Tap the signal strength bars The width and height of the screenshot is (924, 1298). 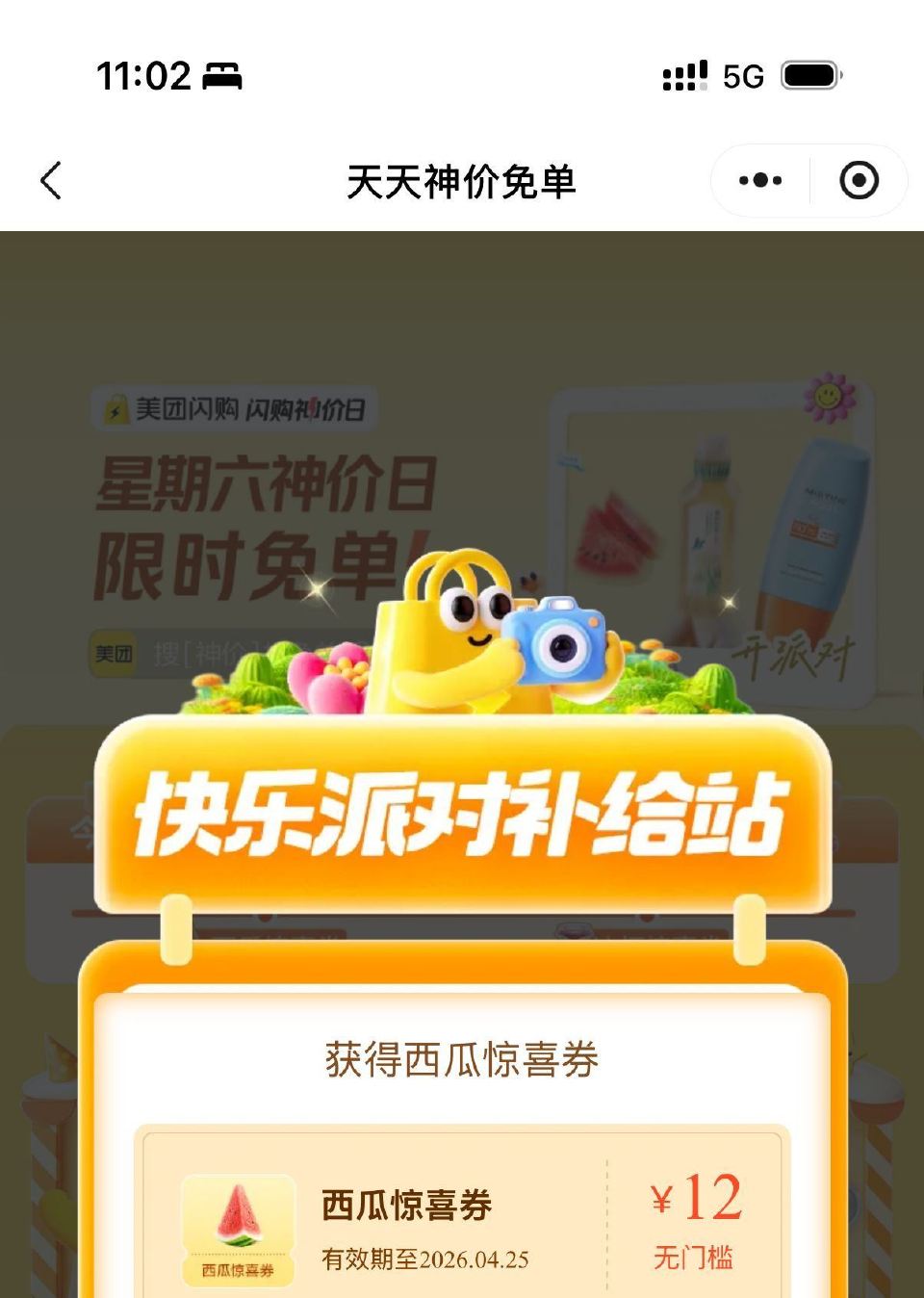pos(685,75)
